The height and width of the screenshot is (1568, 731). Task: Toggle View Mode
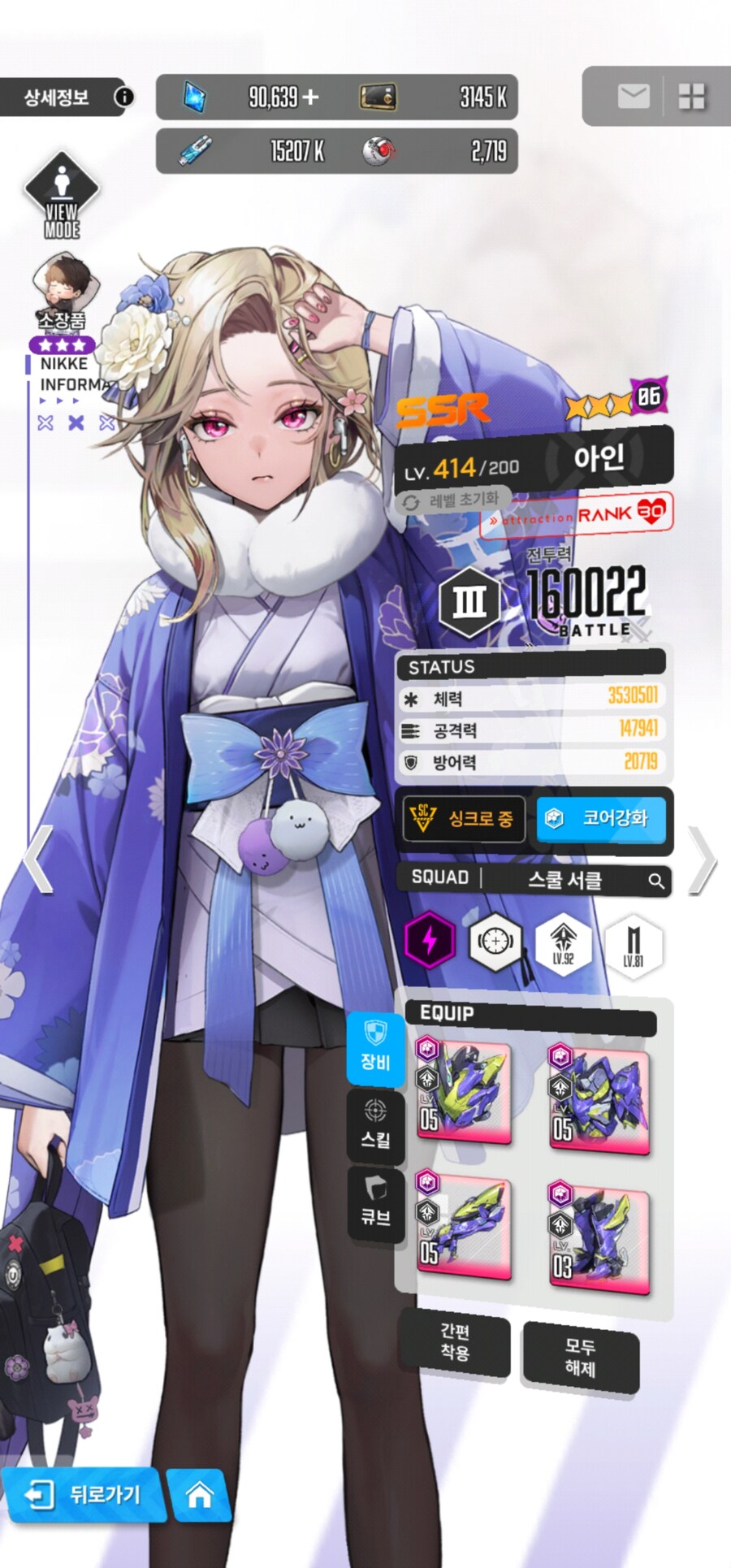pyautogui.click(x=62, y=197)
